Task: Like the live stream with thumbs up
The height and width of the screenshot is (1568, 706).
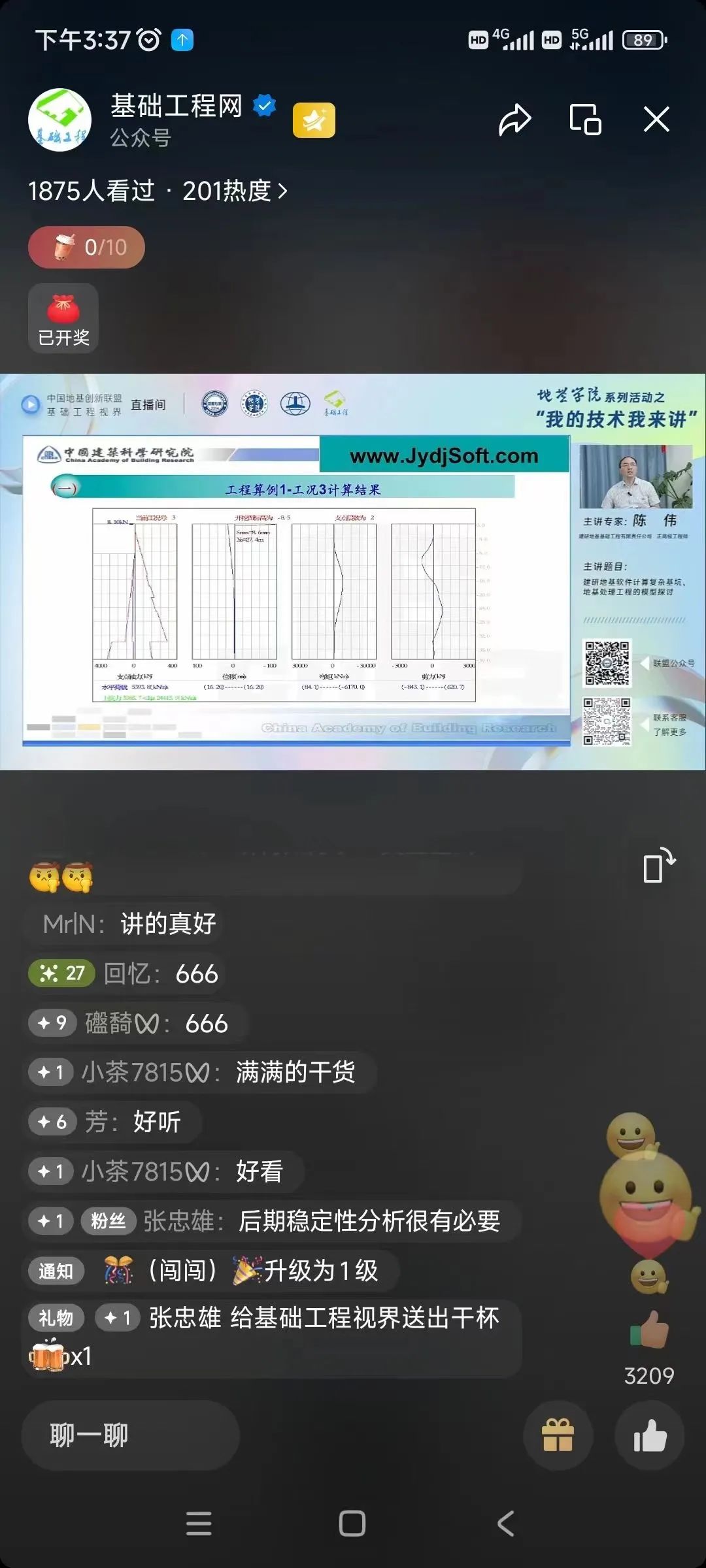Action: click(x=649, y=1435)
